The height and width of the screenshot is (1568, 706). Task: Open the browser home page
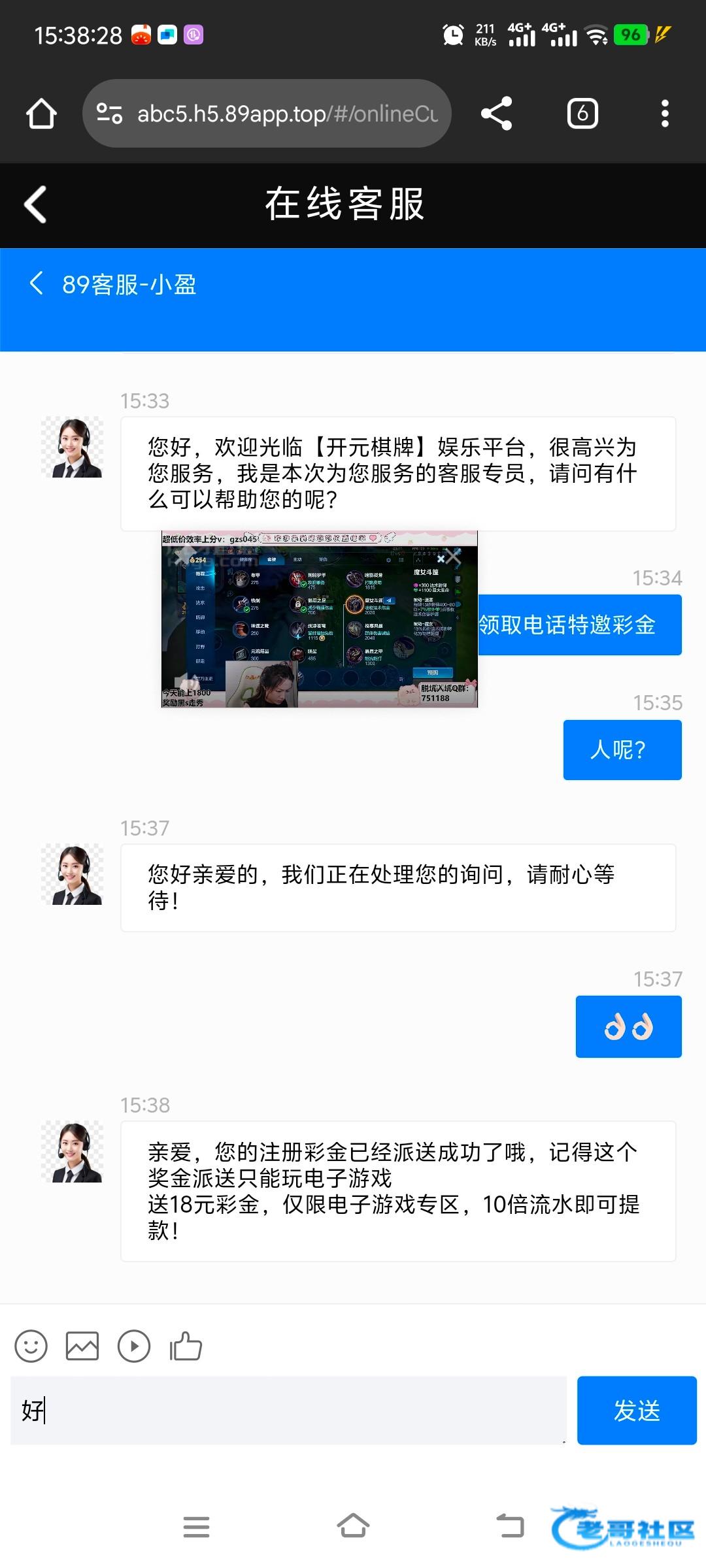pos(41,114)
